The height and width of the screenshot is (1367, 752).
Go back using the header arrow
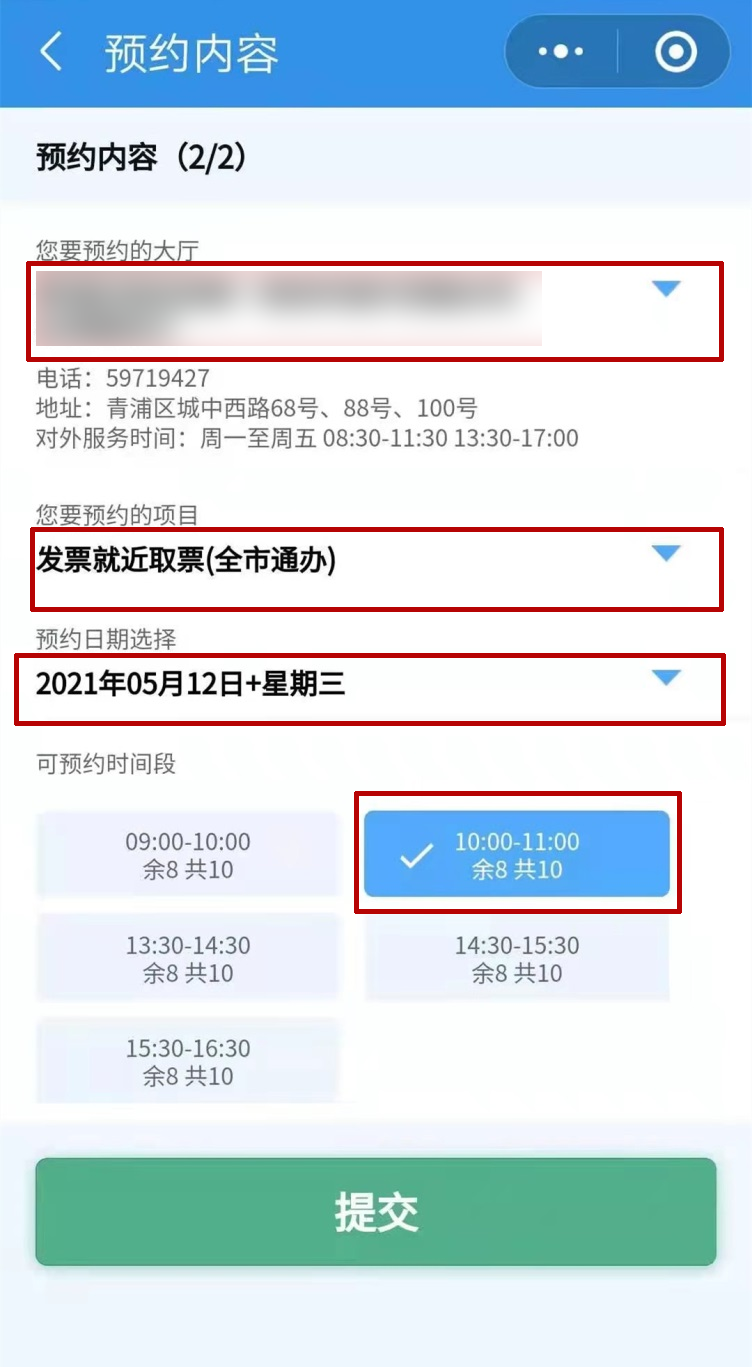coord(51,53)
